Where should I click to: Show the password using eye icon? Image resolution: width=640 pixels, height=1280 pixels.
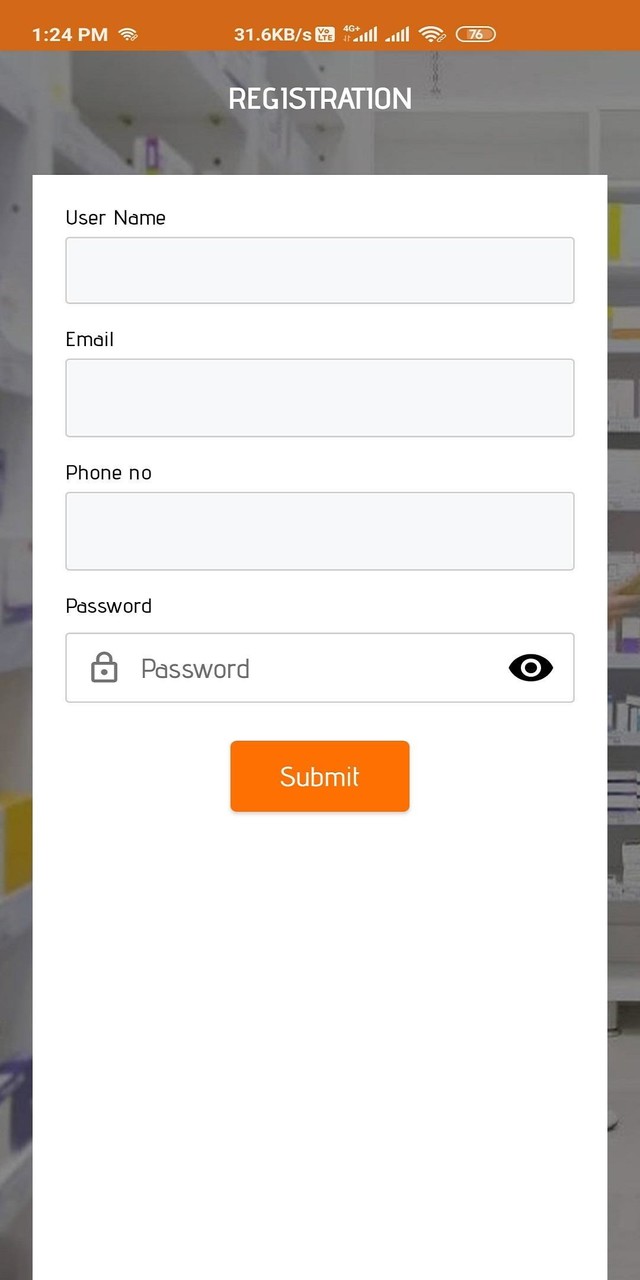click(x=531, y=668)
